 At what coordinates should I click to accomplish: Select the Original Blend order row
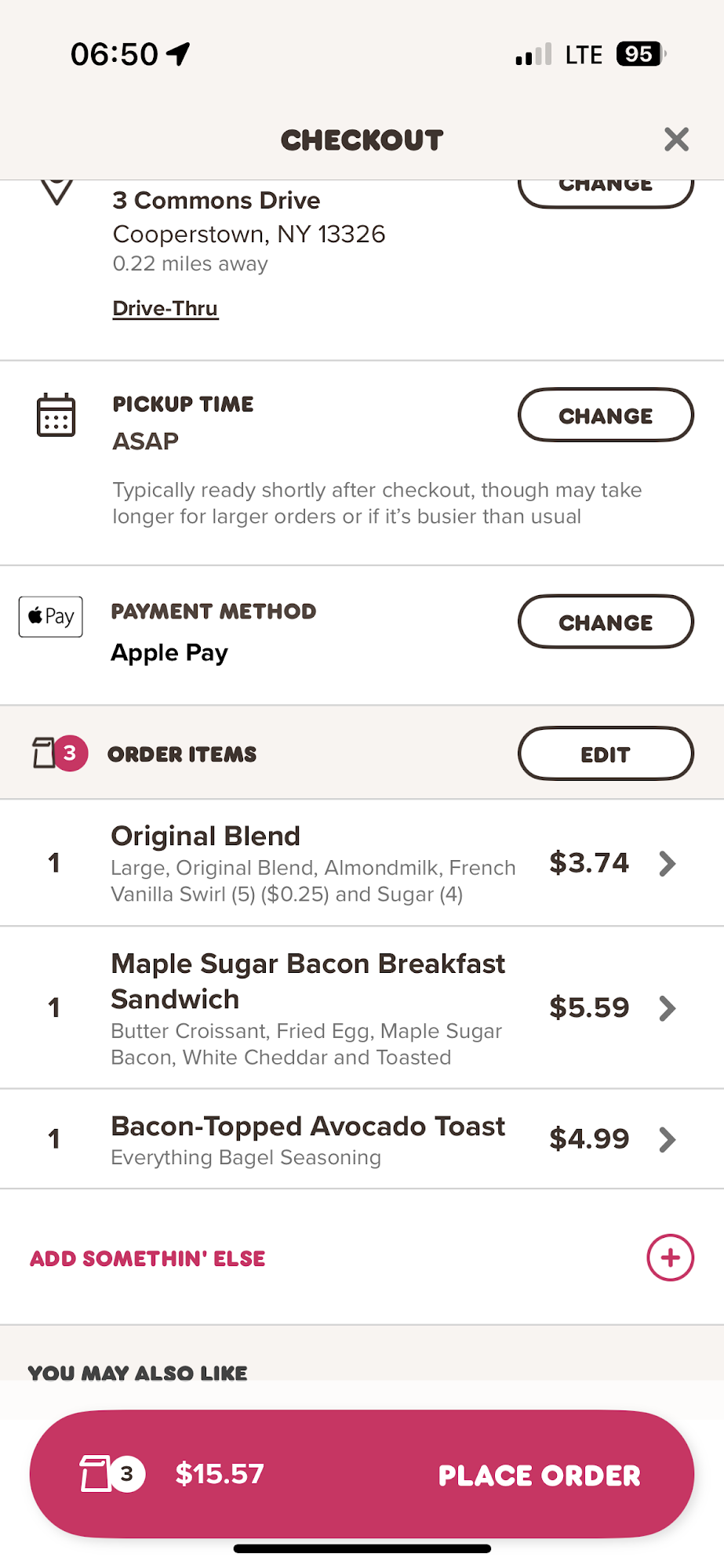click(314, 862)
